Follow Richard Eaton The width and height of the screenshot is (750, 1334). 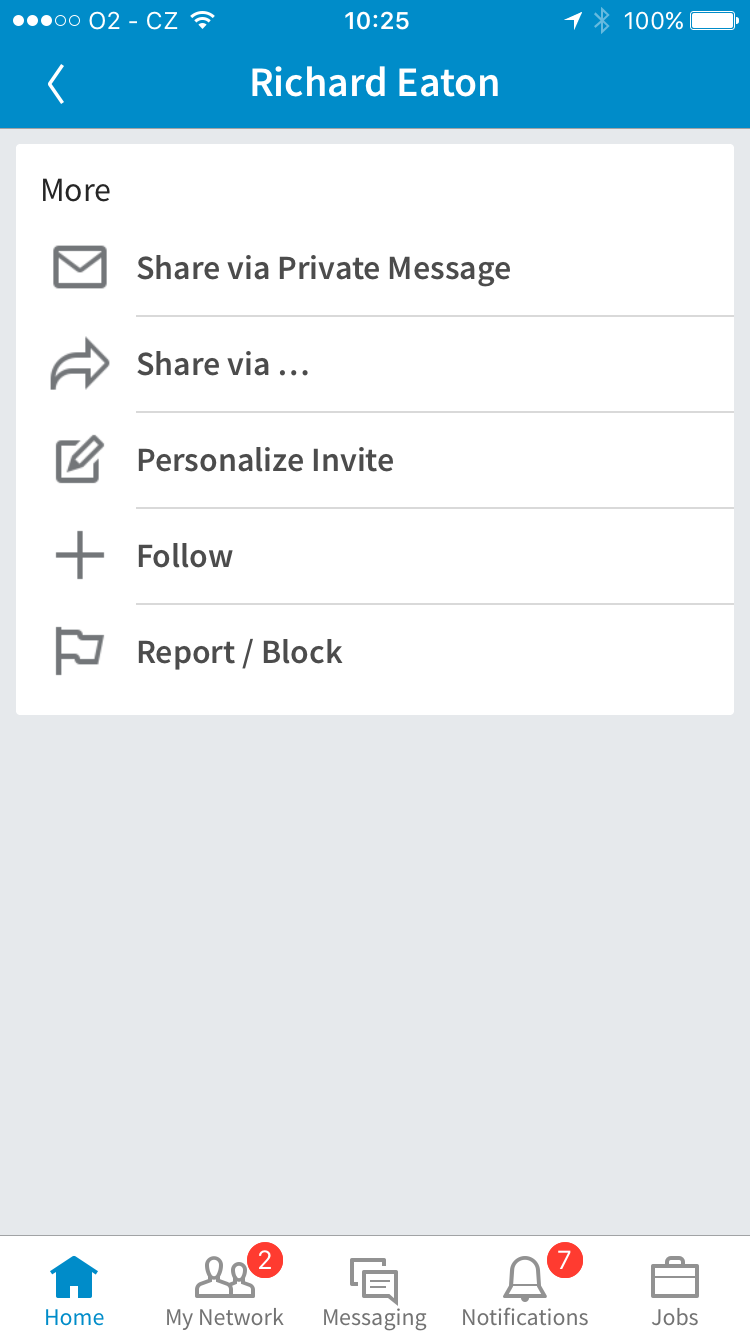(375, 556)
